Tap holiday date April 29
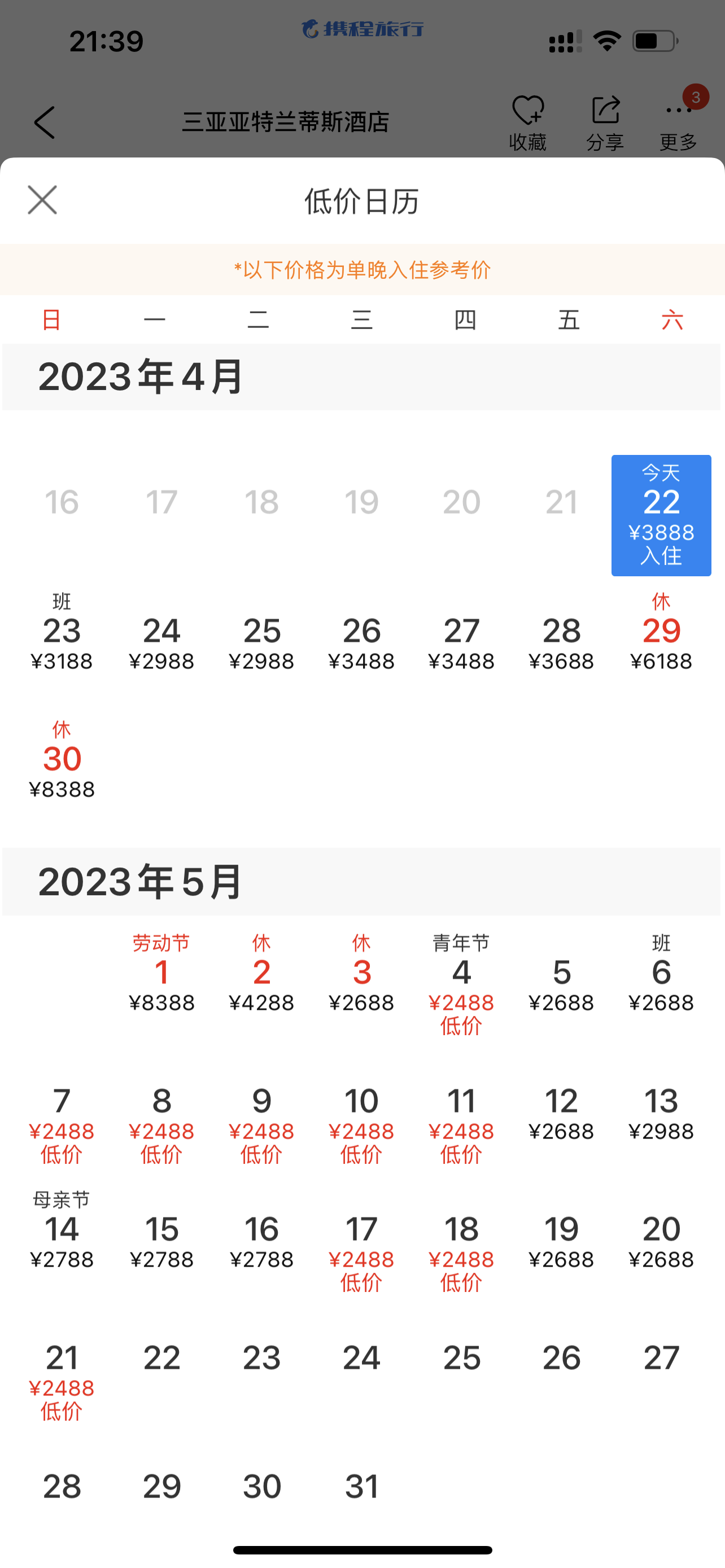Screen dimensions: 725x1568 (661, 636)
